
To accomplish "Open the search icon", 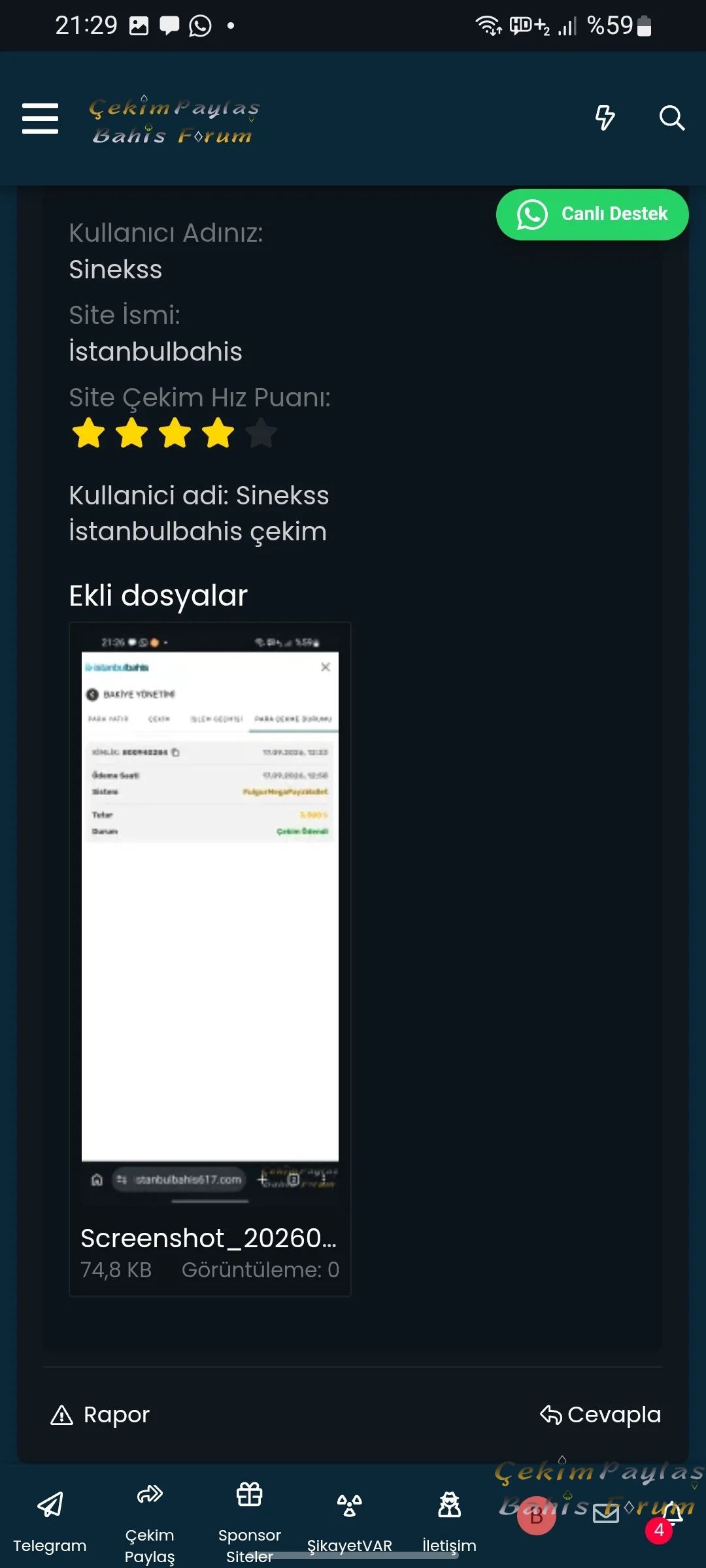I will coord(671,118).
